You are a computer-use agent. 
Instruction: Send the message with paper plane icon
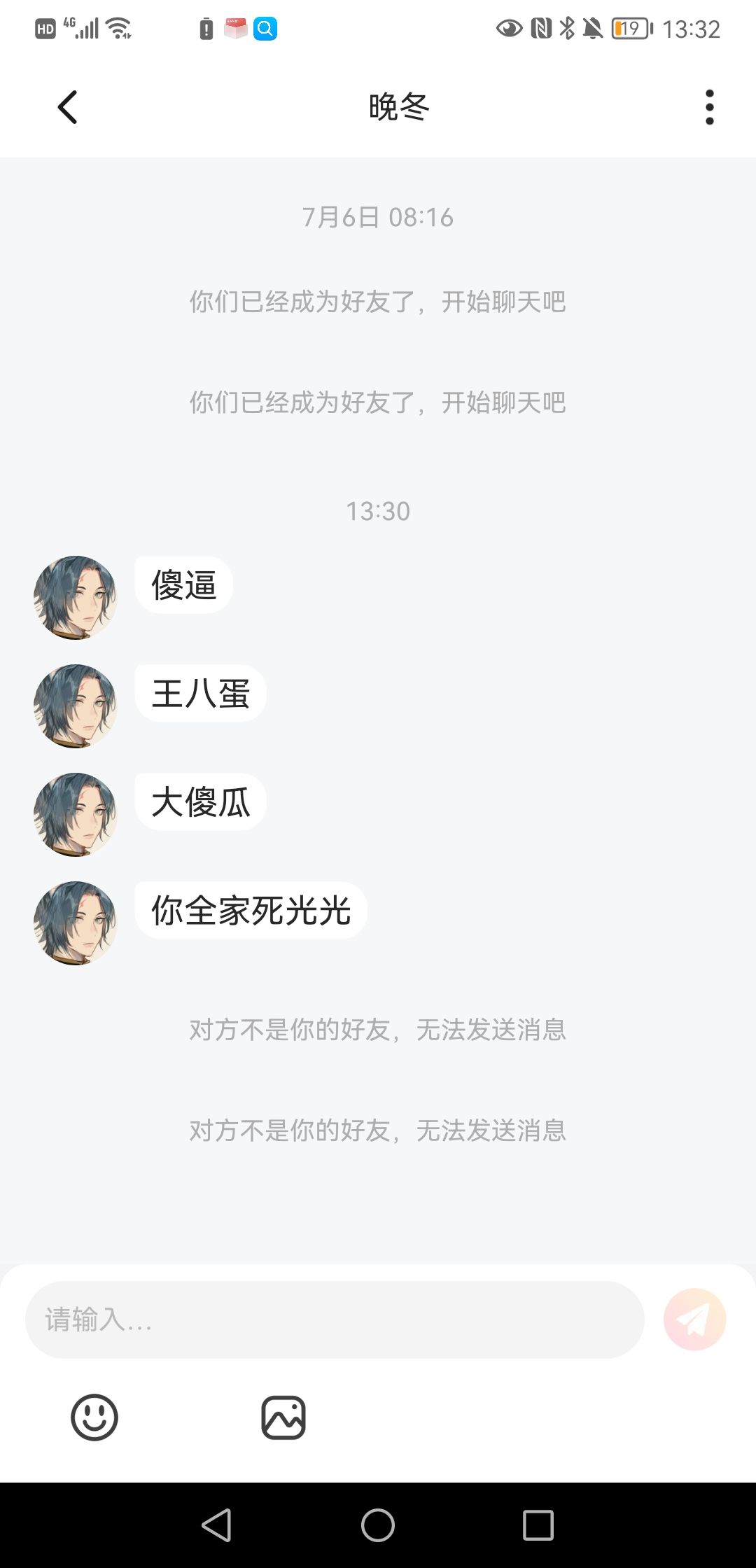(694, 1319)
